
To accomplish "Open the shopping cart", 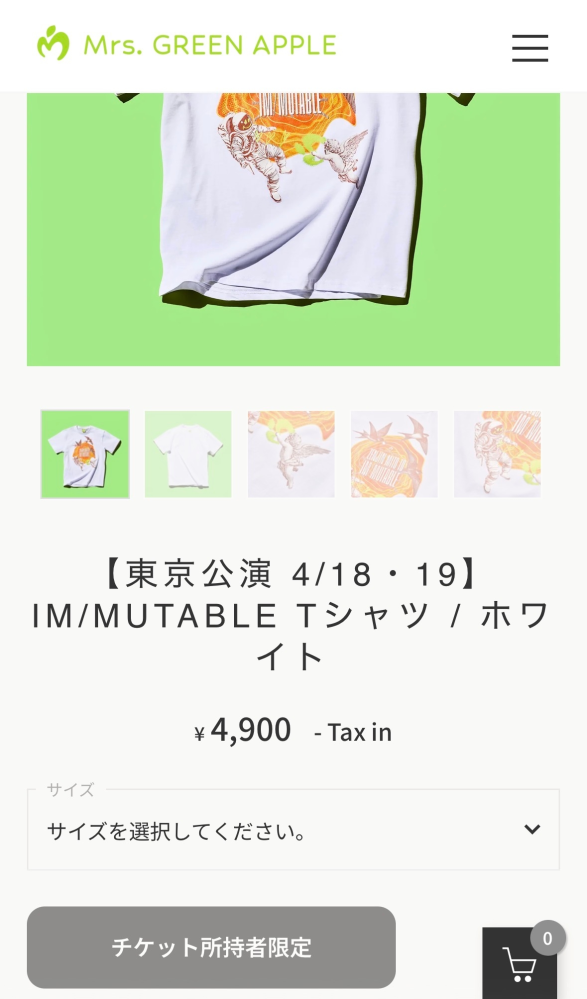I will [520, 962].
